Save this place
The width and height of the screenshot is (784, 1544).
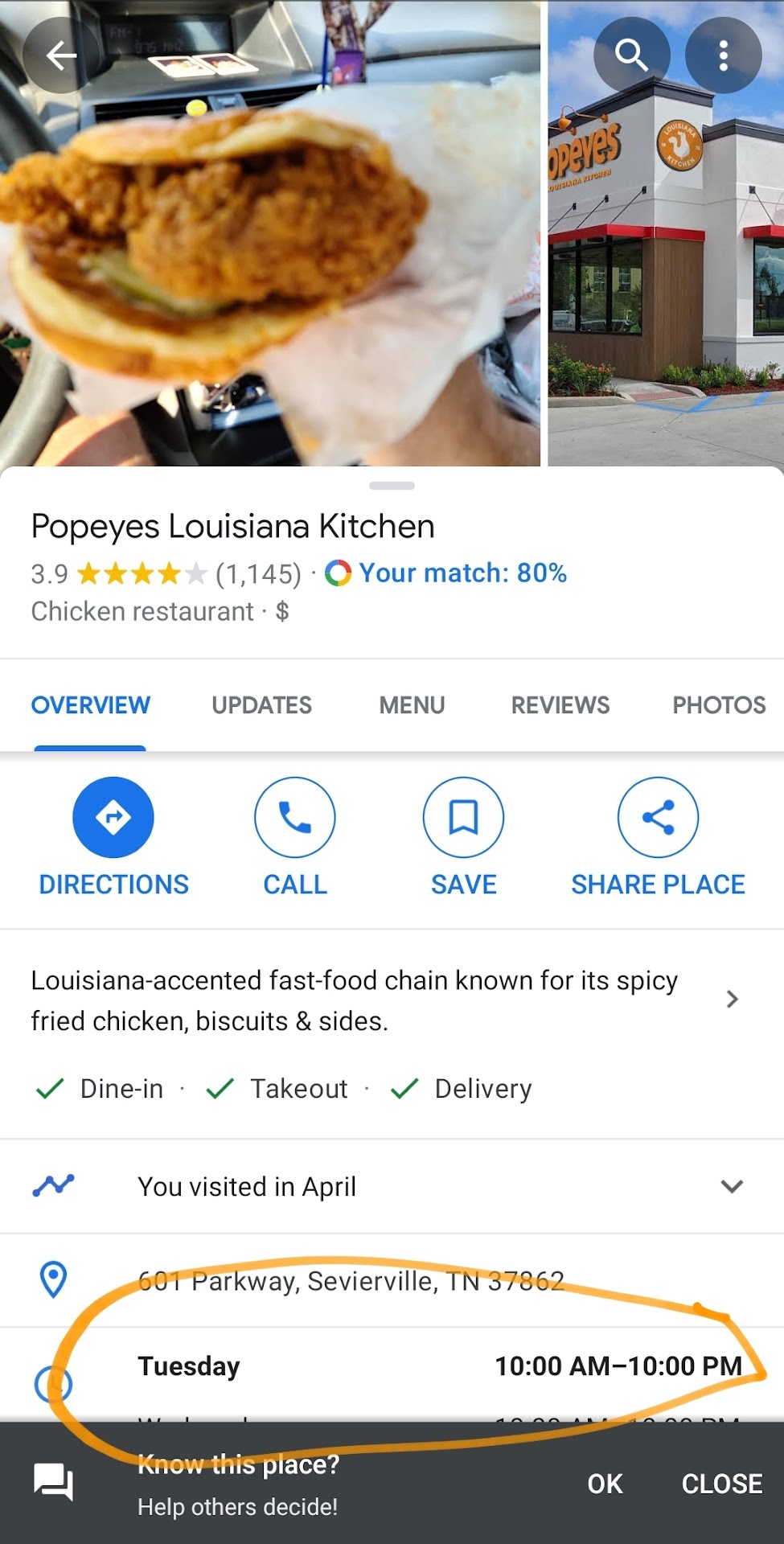coord(463,836)
